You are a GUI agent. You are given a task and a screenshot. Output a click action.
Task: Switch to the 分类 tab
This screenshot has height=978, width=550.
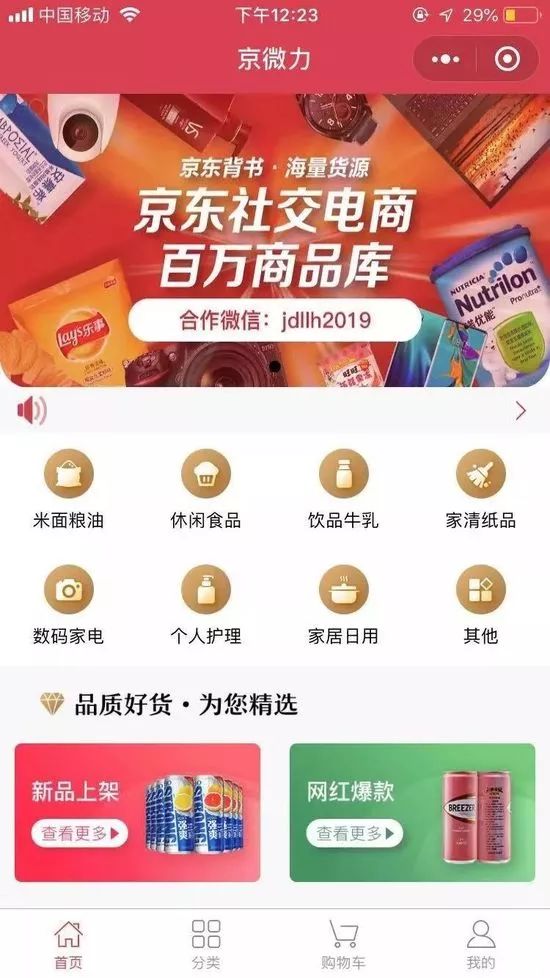tap(206, 944)
